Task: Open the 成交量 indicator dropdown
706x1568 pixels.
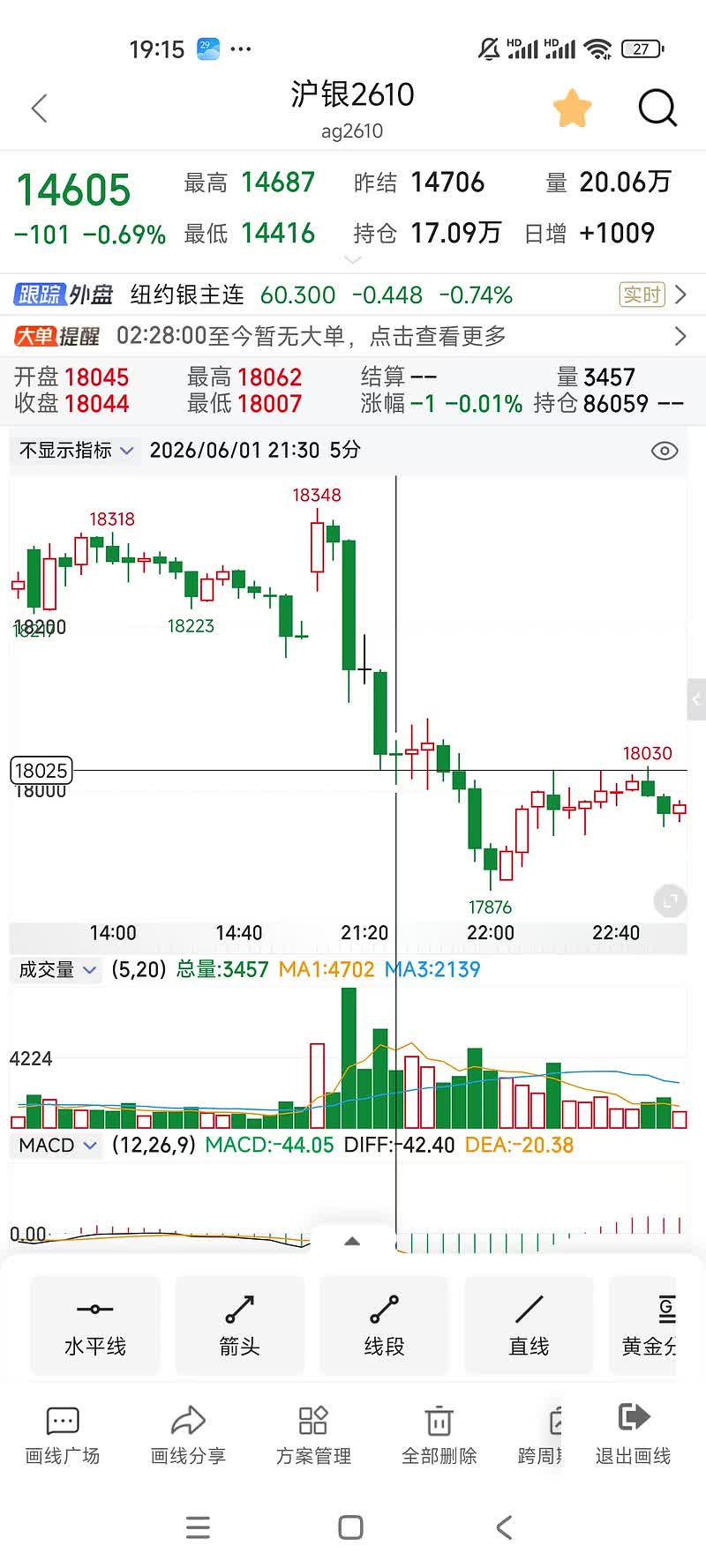Action: click(57, 969)
